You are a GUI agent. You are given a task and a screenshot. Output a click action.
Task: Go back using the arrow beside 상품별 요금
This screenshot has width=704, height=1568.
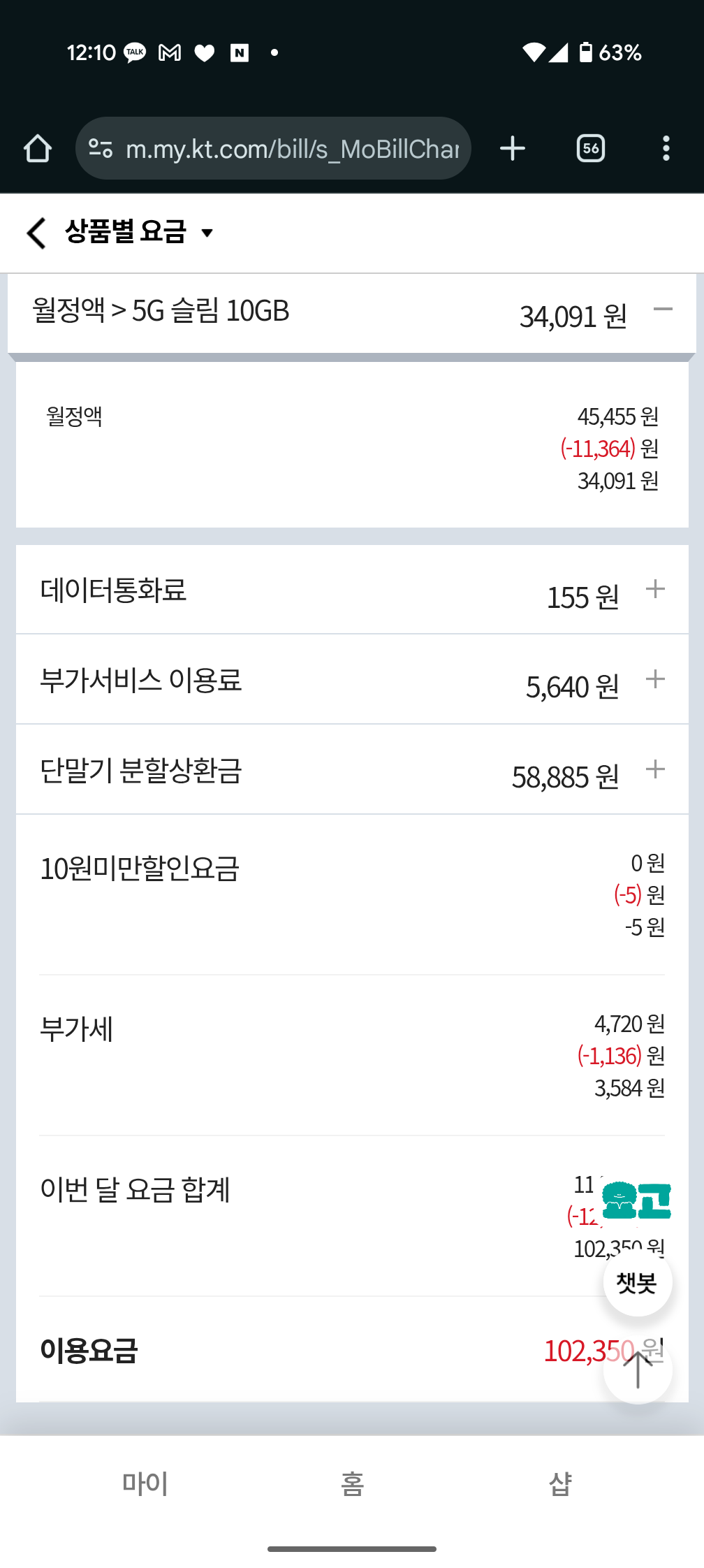point(36,232)
